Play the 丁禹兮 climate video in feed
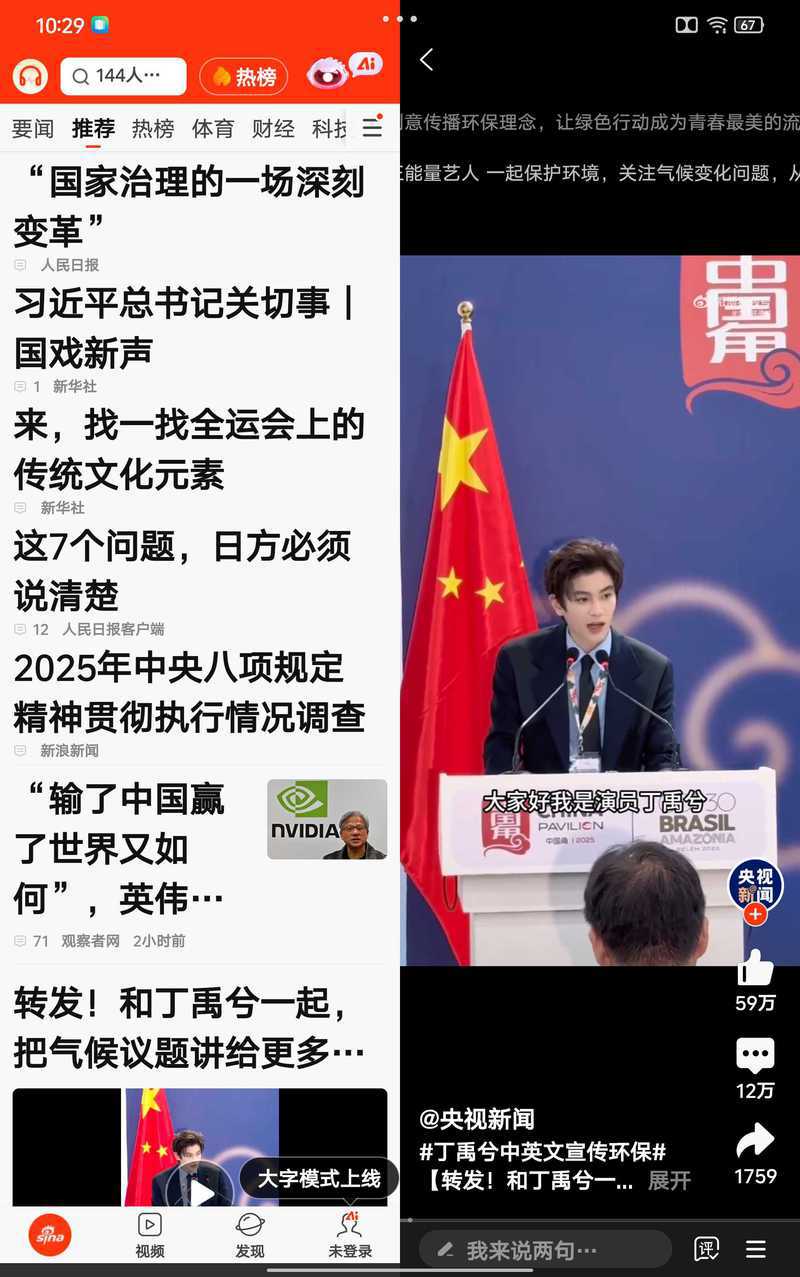The image size is (800, 1277). [x=202, y=1190]
